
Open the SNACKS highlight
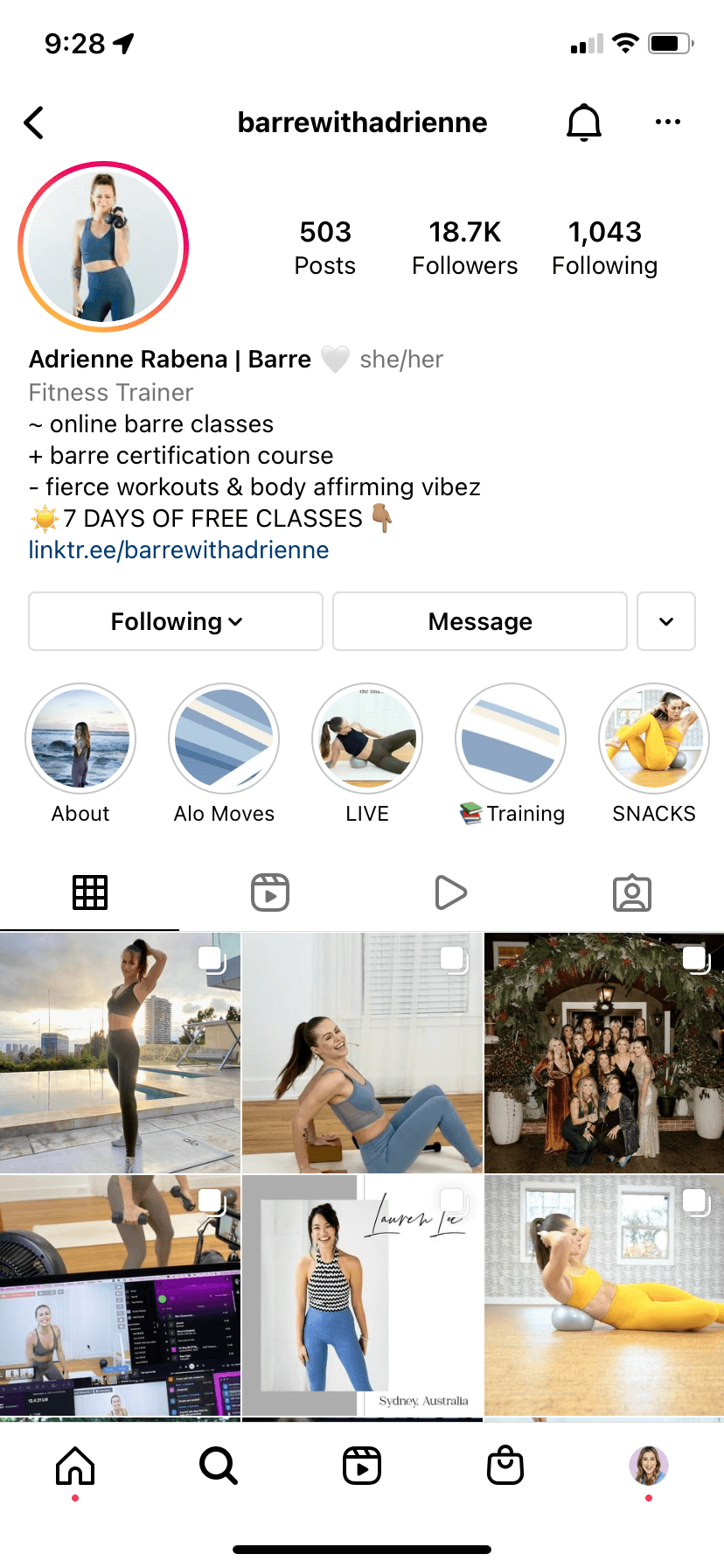pos(653,739)
